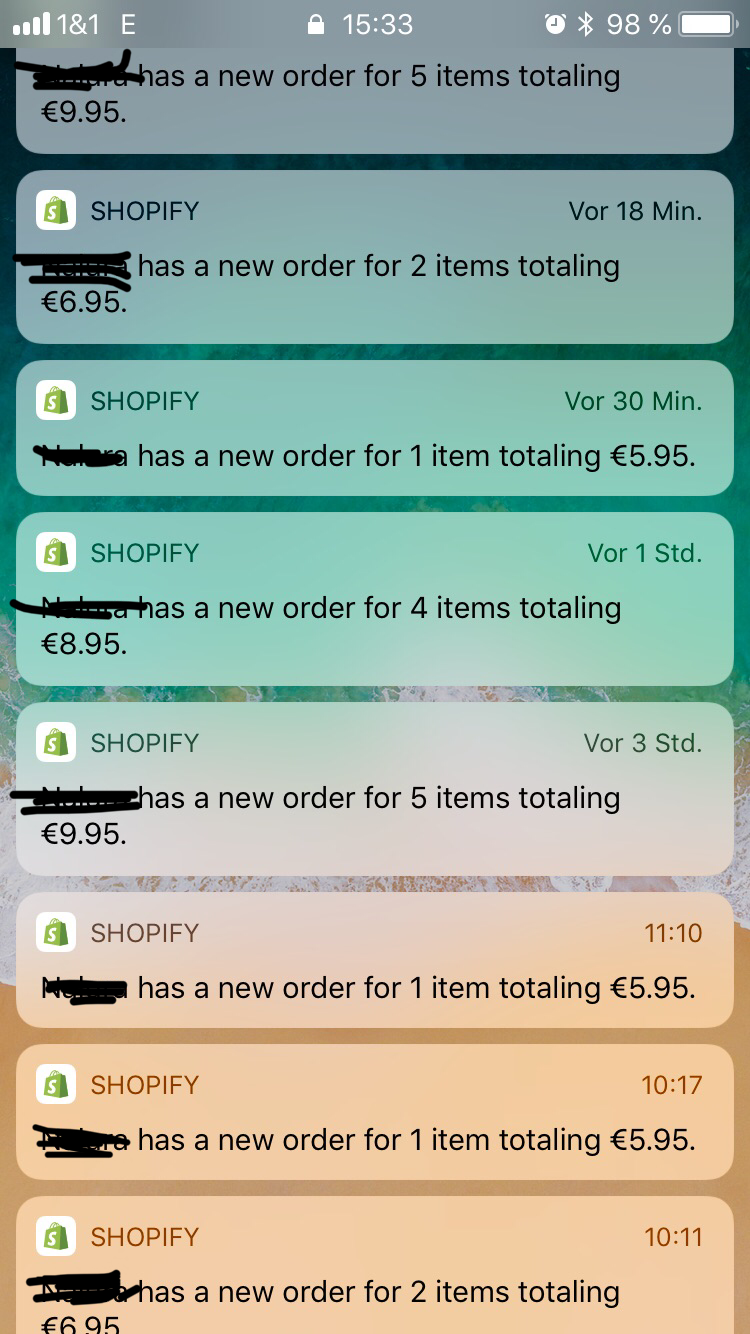Open the Shopify notification received at 11:10
Image resolution: width=750 pixels, height=1334 pixels.
pos(375,960)
